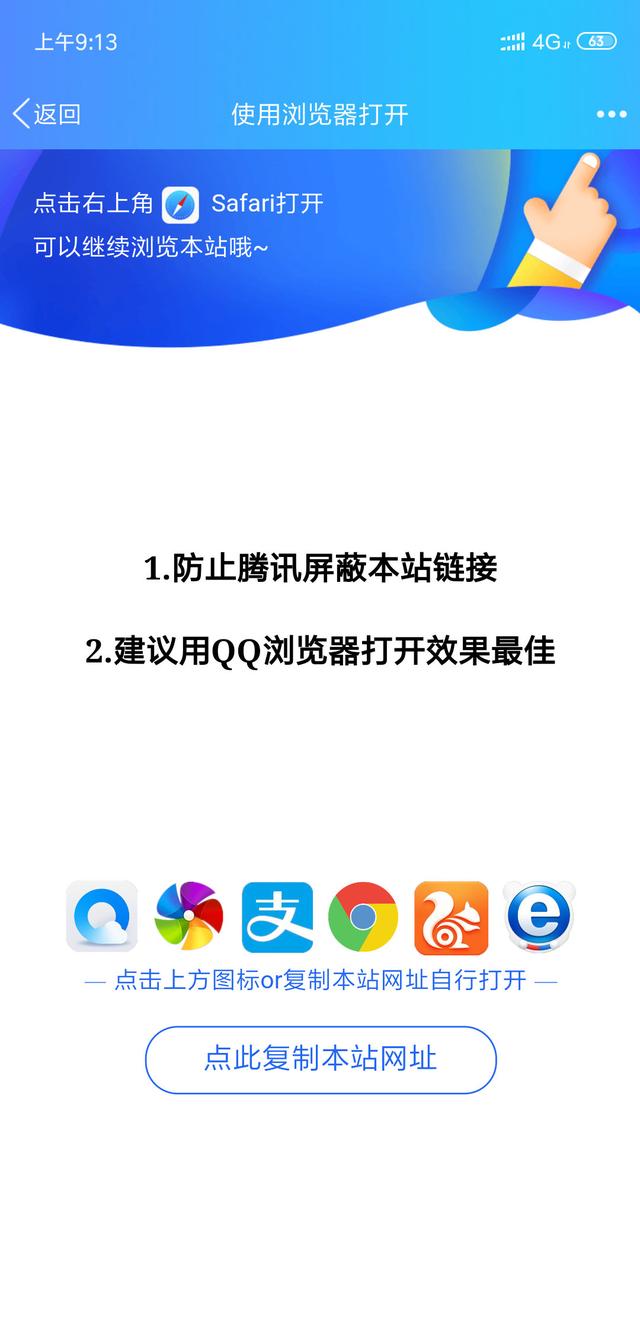Viewport: 640px width, 1332px height.
Task: Open with the QQ Browser icon
Action: (x=102, y=916)
